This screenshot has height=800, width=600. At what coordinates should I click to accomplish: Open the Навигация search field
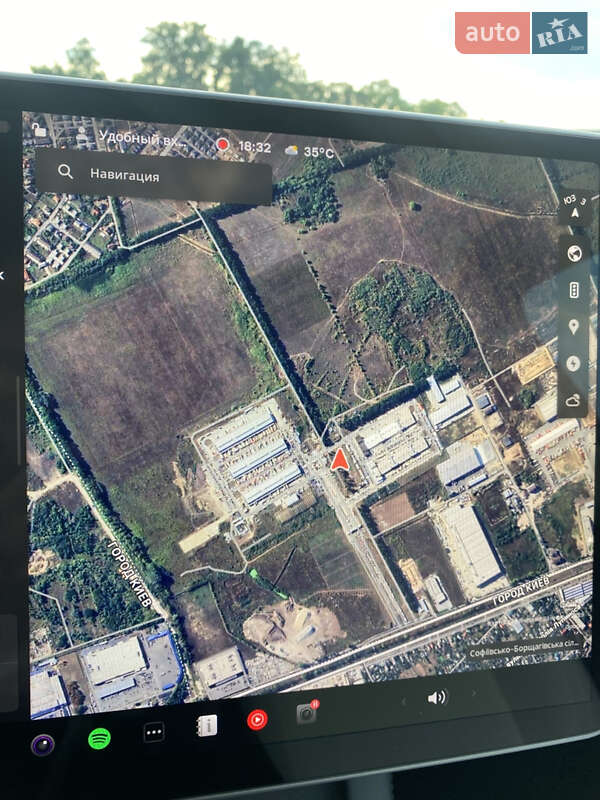coord(150,175)
